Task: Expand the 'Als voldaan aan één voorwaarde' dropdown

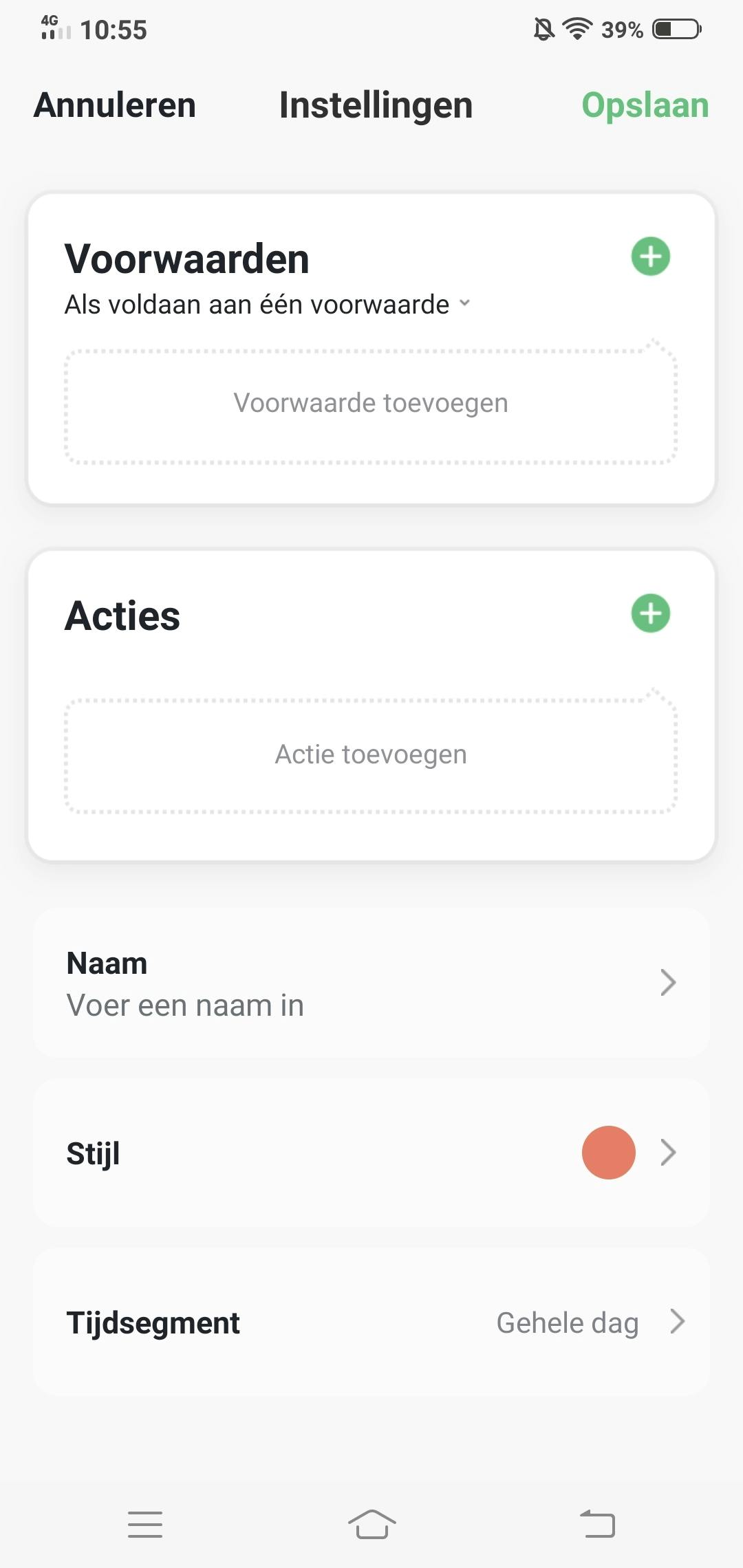Action: 268,304
